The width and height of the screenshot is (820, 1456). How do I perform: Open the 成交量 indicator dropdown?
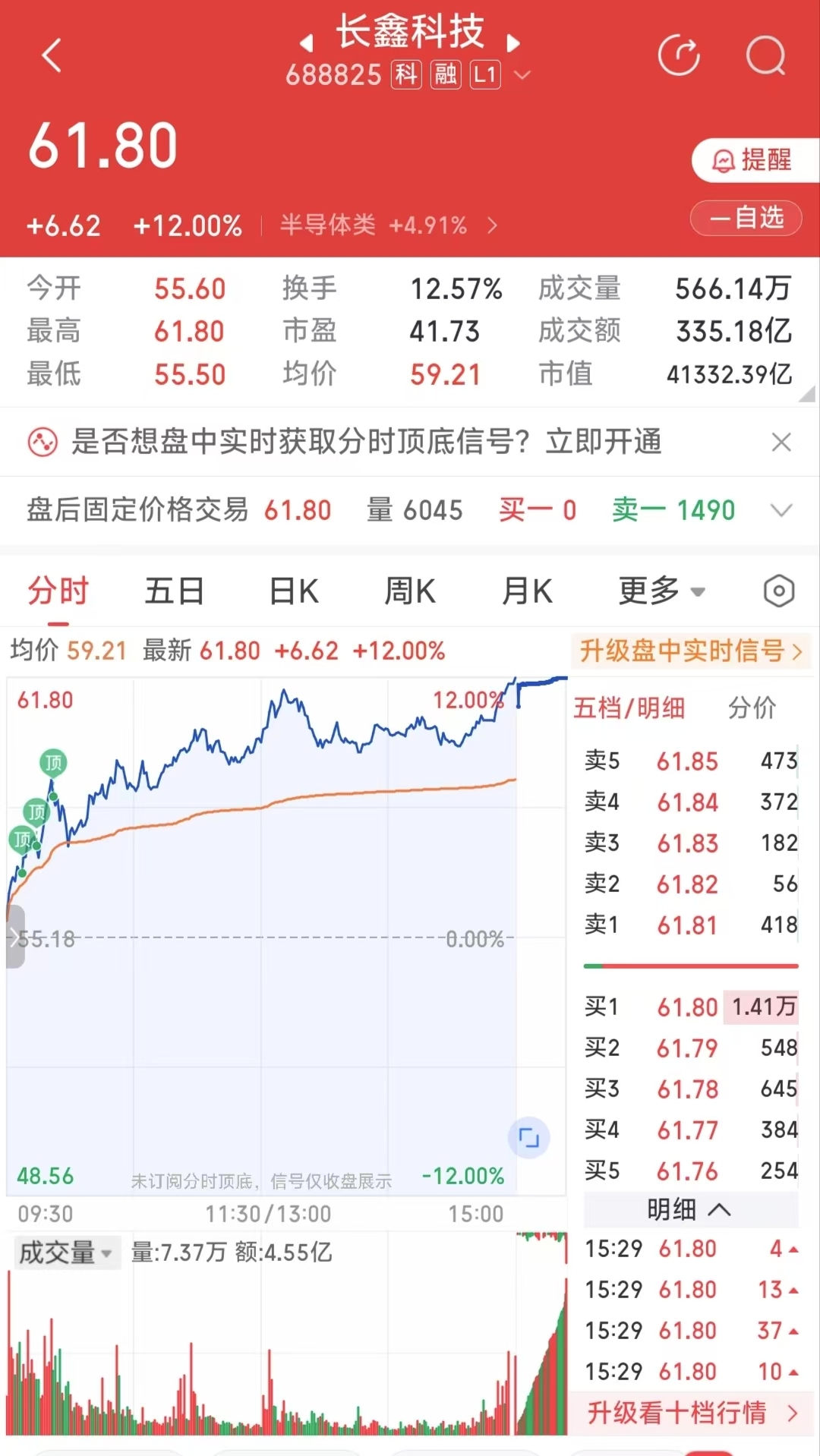(66, 1253)
